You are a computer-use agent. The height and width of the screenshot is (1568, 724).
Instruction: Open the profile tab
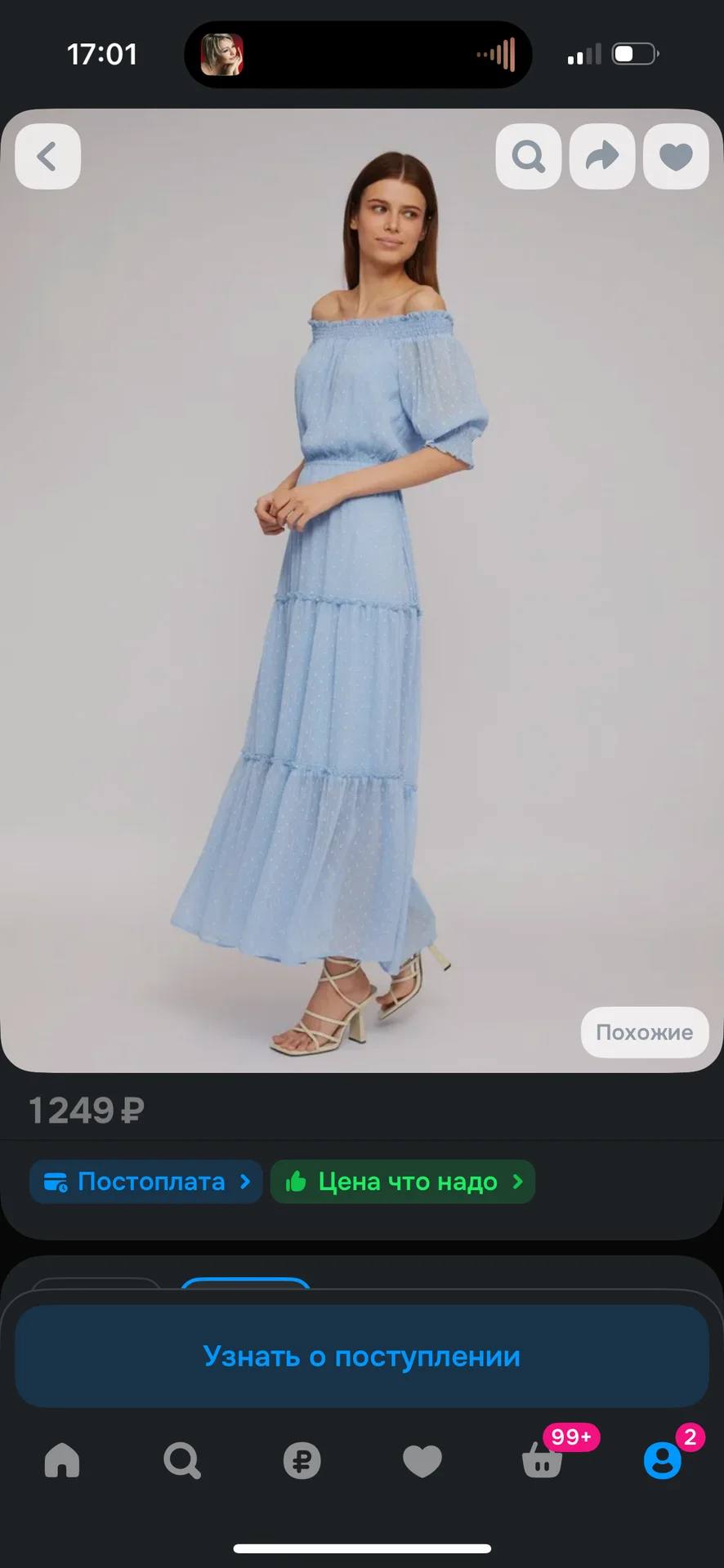click(662, 1460)
